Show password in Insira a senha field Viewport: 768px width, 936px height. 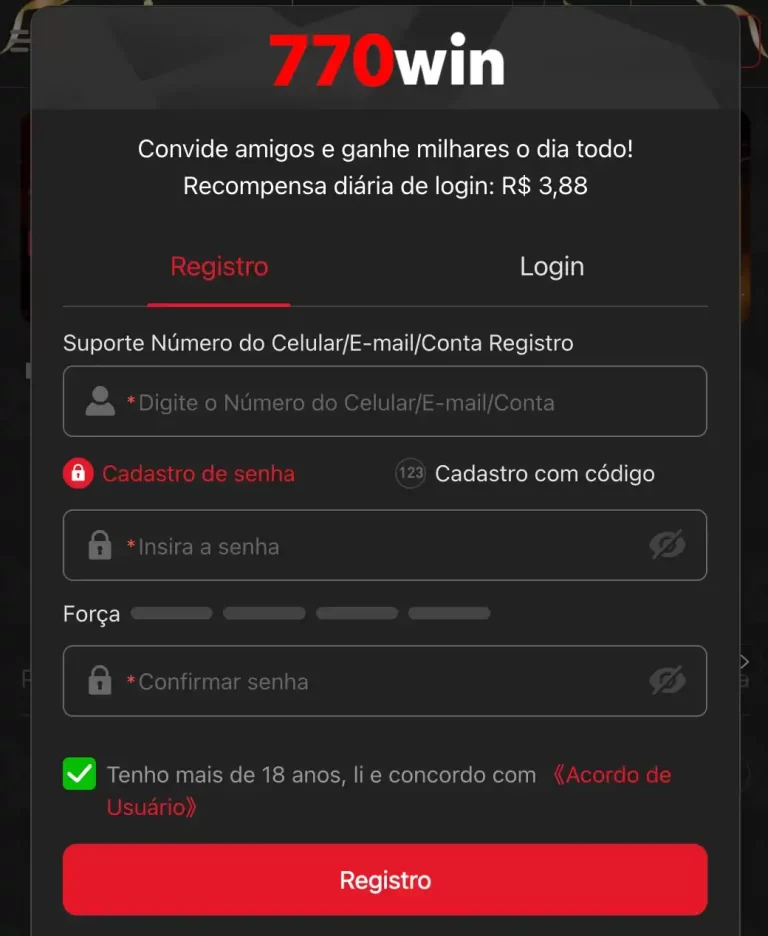[667, 545]
